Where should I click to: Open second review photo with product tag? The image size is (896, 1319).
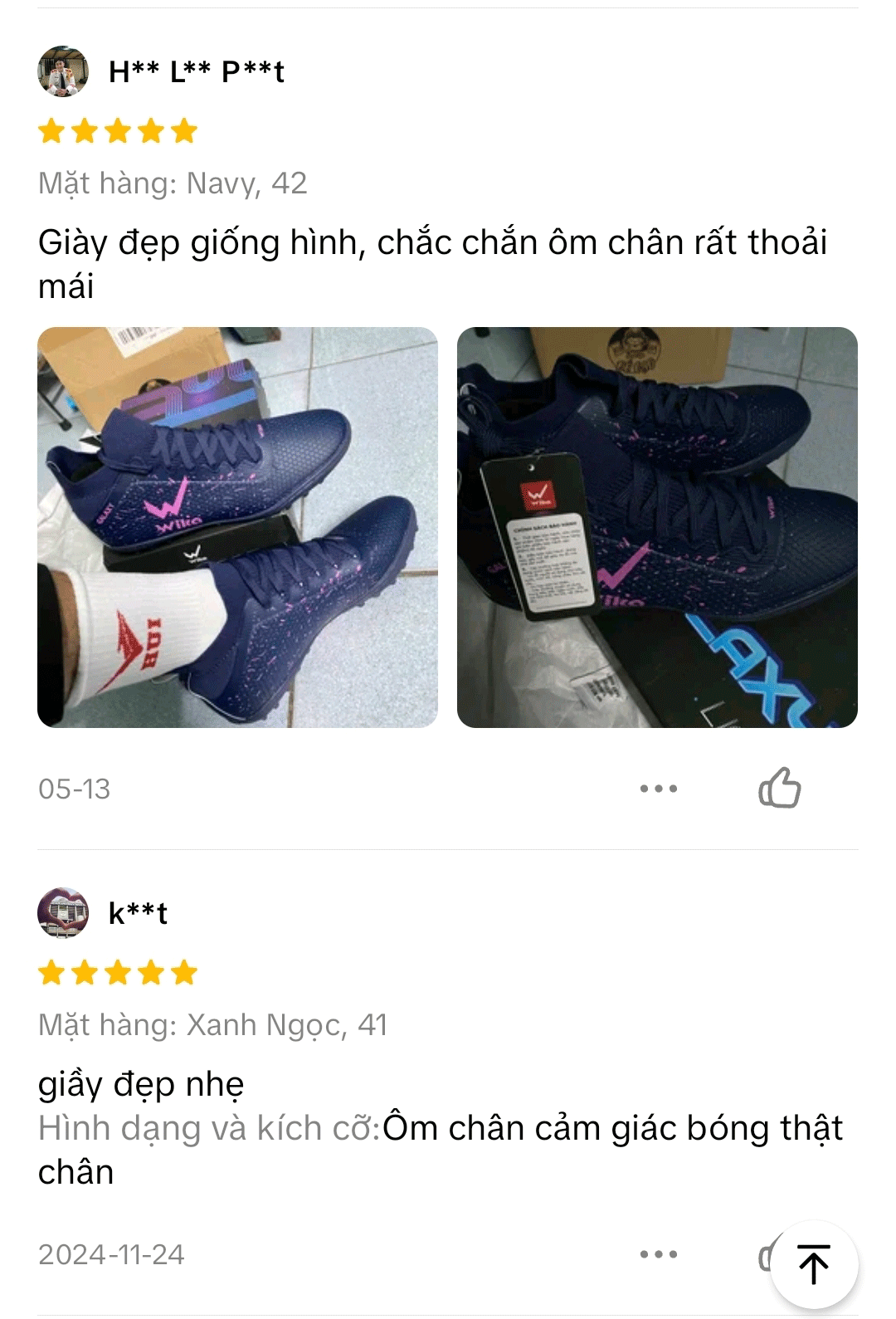(x=657, y=527)
